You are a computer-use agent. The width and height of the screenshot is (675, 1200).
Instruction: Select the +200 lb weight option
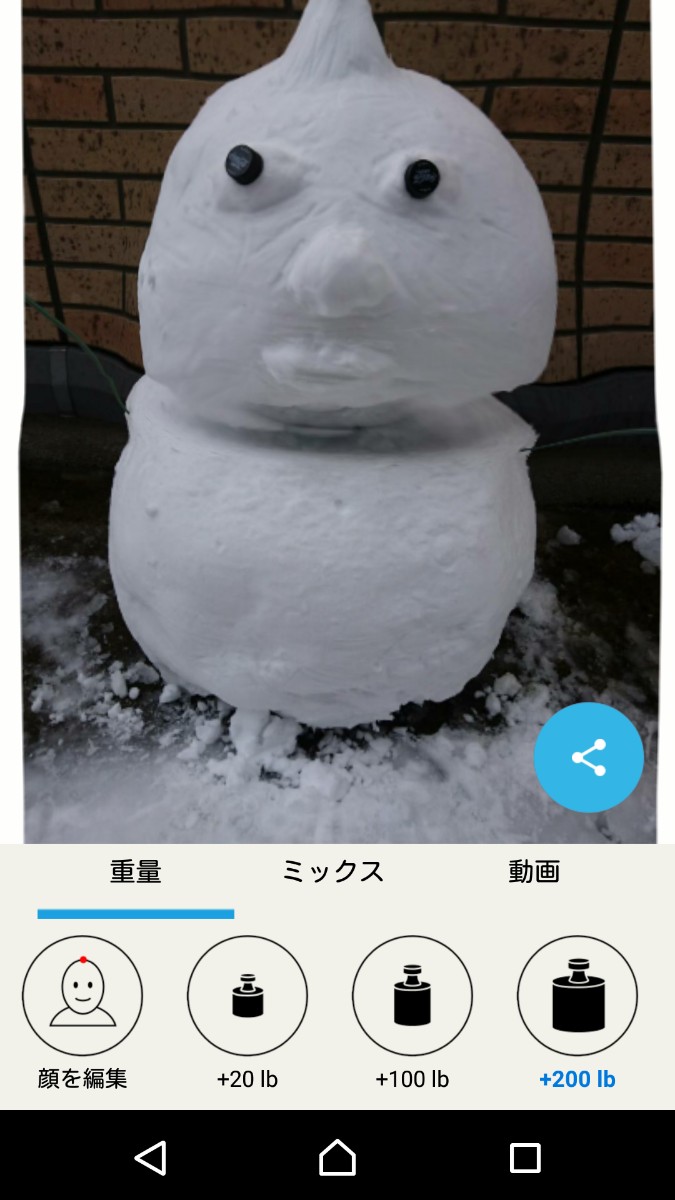[577, 995]
